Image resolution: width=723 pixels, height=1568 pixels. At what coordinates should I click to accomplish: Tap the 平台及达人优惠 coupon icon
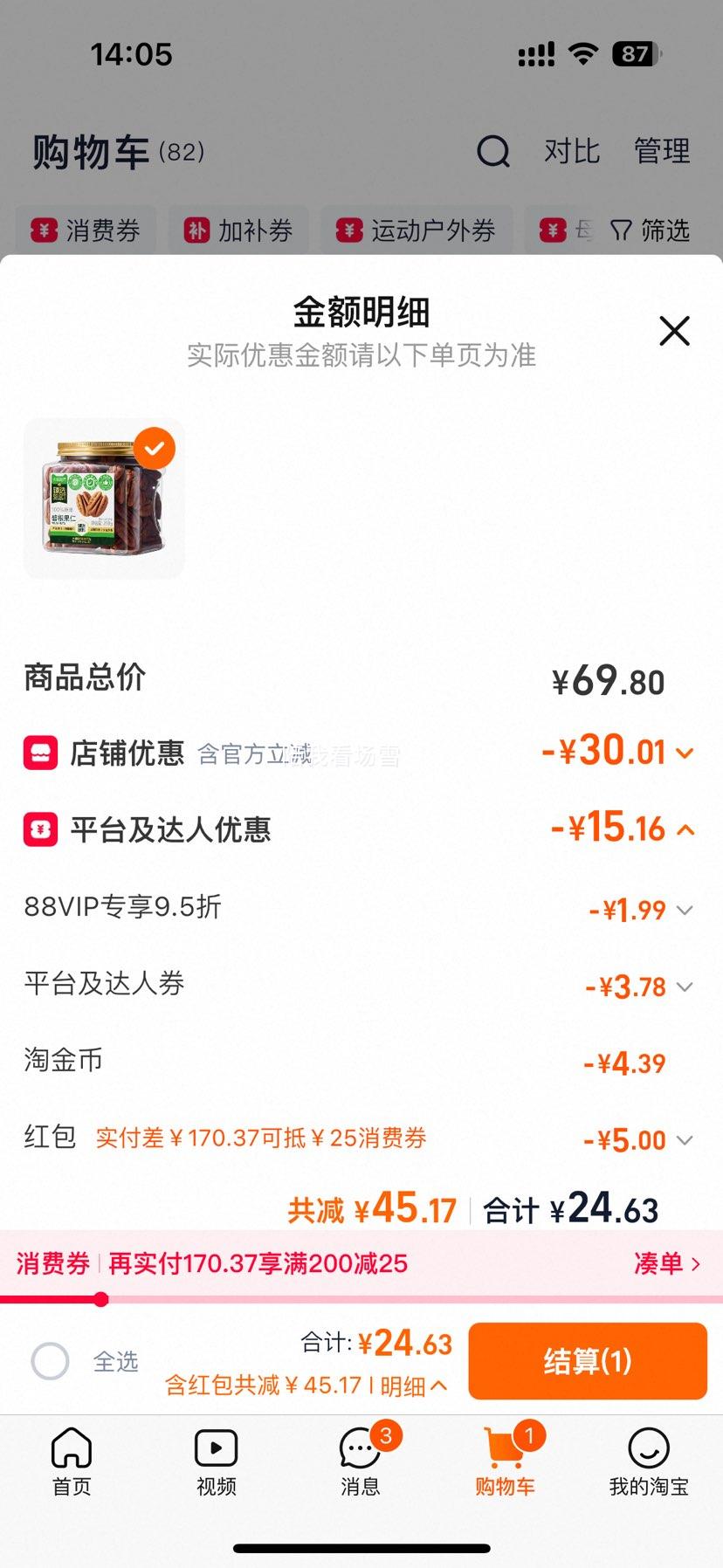coord(39,829)
